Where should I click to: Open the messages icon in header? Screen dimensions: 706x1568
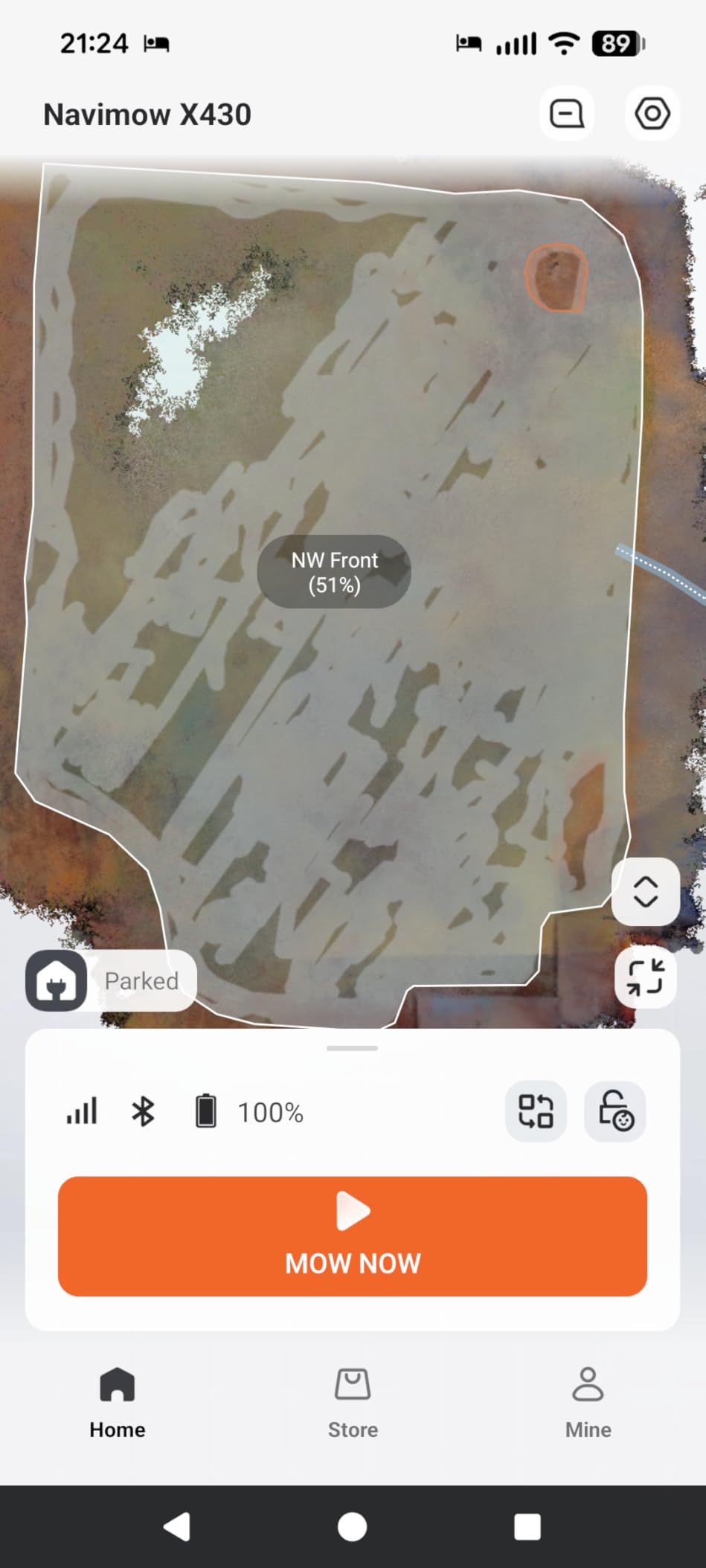click(x=566, y=115)
